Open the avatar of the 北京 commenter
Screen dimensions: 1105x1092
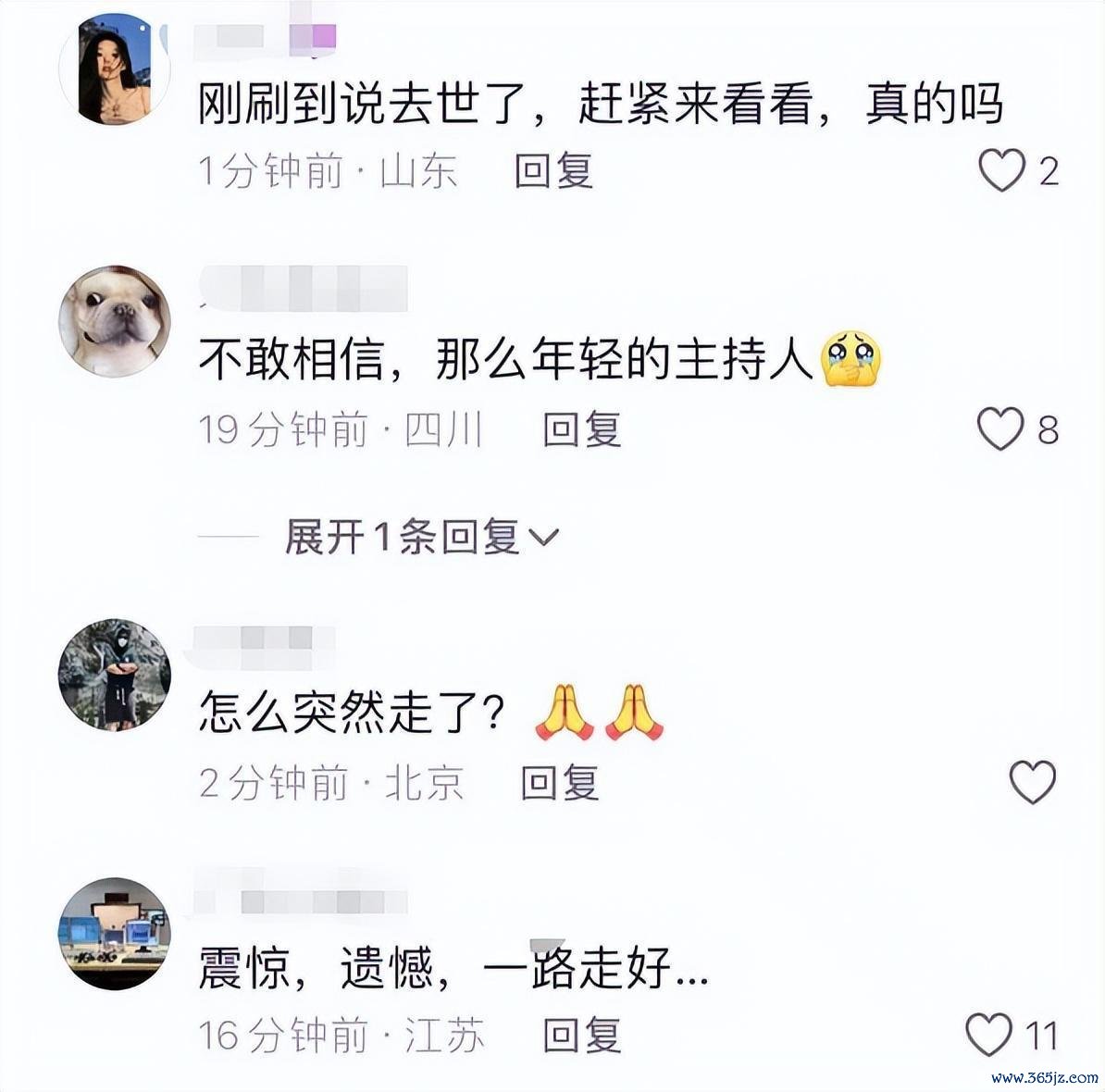pos(114,675)
